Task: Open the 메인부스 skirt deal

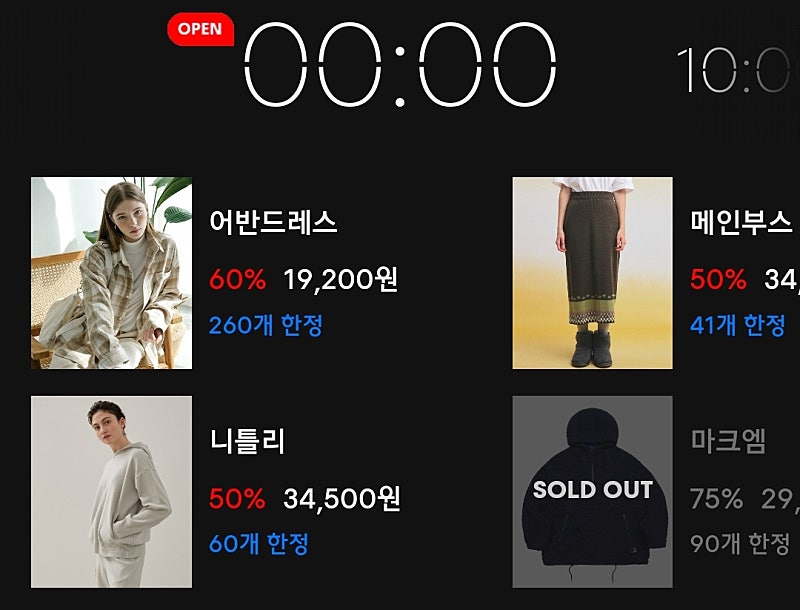Action: coord(593,273)
